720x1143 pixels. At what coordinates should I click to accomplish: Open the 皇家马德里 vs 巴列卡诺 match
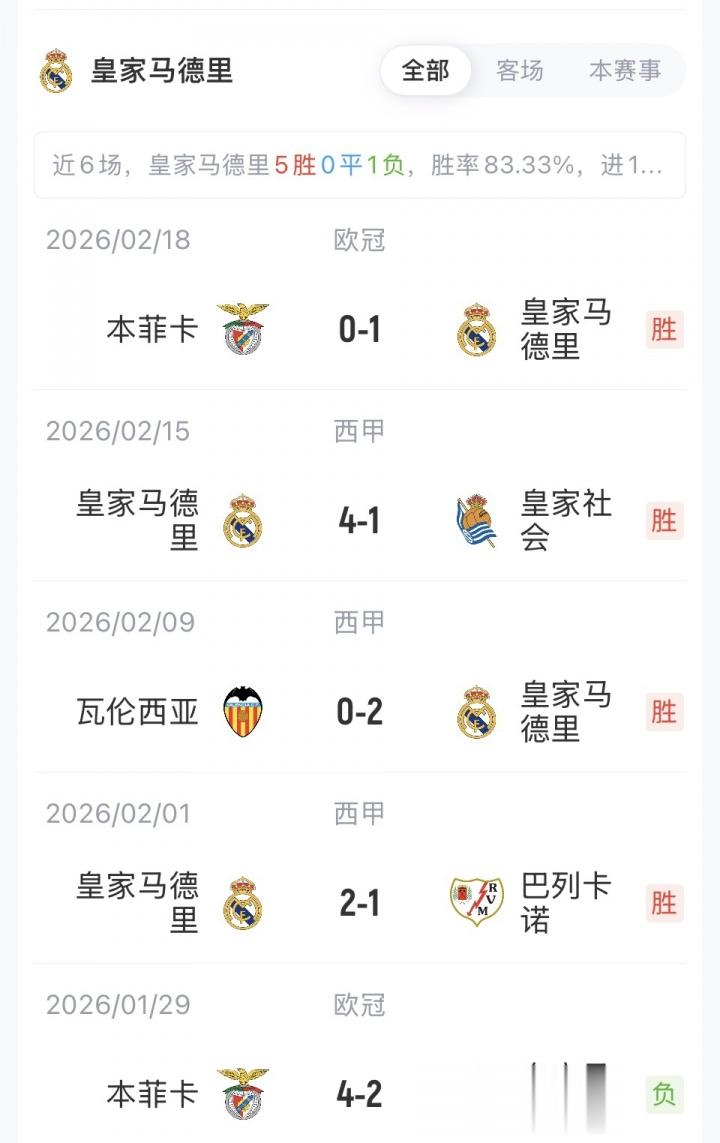360,903
